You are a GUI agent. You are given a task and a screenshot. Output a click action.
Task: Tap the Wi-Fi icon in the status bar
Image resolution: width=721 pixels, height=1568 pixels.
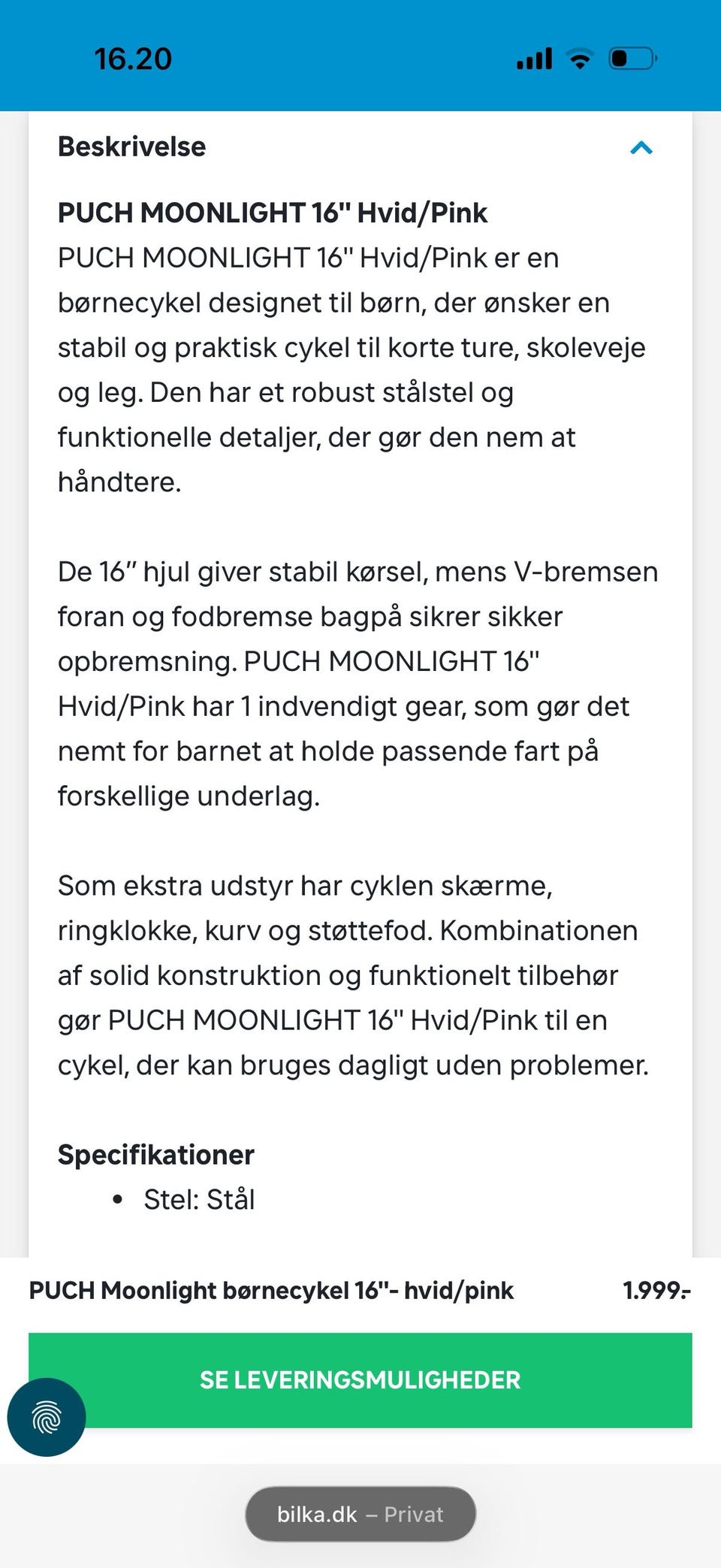tap(578, 58)
